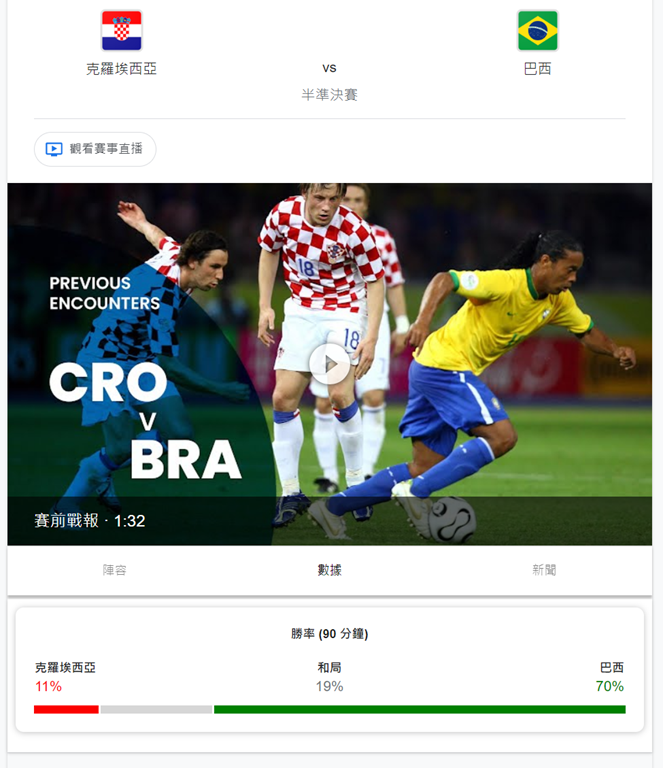Play the CRO v BRA 賽前戰報 video

pyautogui.click(x=329, y=364)
